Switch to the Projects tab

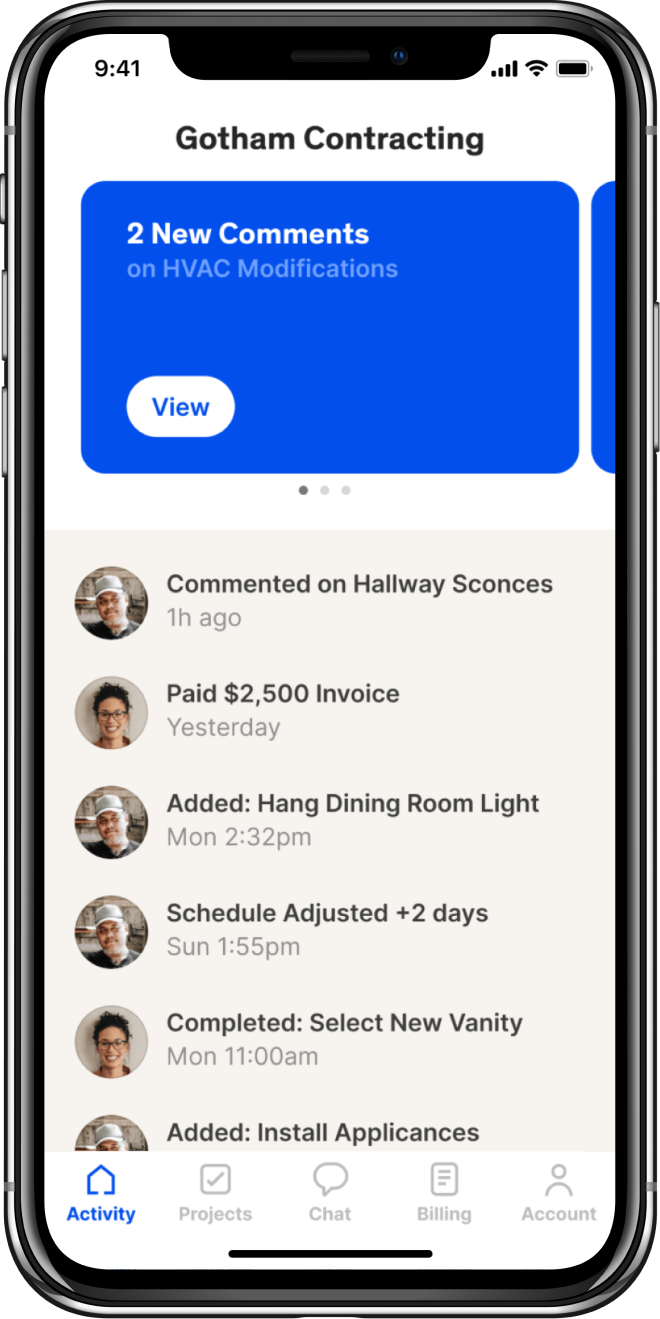(215, 1193)
